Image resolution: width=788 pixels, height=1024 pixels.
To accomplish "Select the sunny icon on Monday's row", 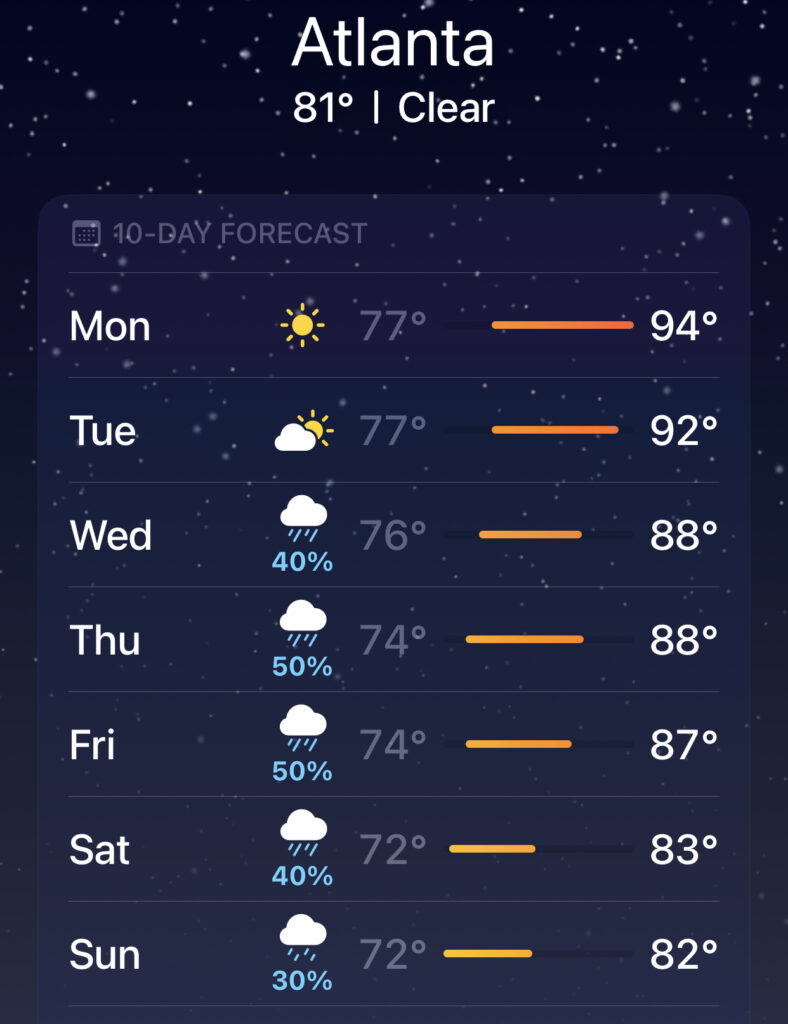I will coord(302,326).
